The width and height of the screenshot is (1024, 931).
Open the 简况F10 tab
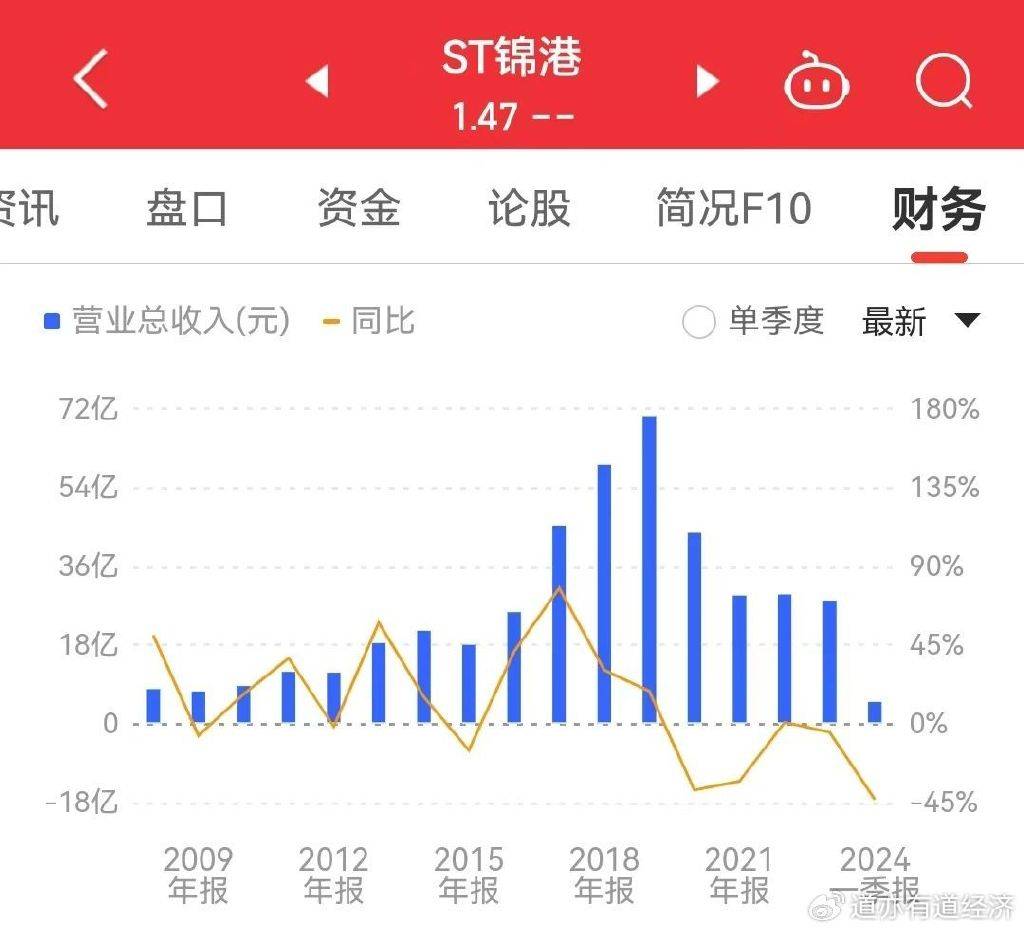click(733, 209)
